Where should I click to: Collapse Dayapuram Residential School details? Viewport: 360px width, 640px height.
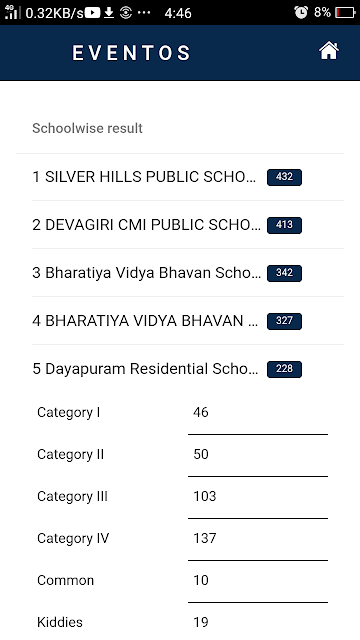pyautogui.click(x=188, y=369)
